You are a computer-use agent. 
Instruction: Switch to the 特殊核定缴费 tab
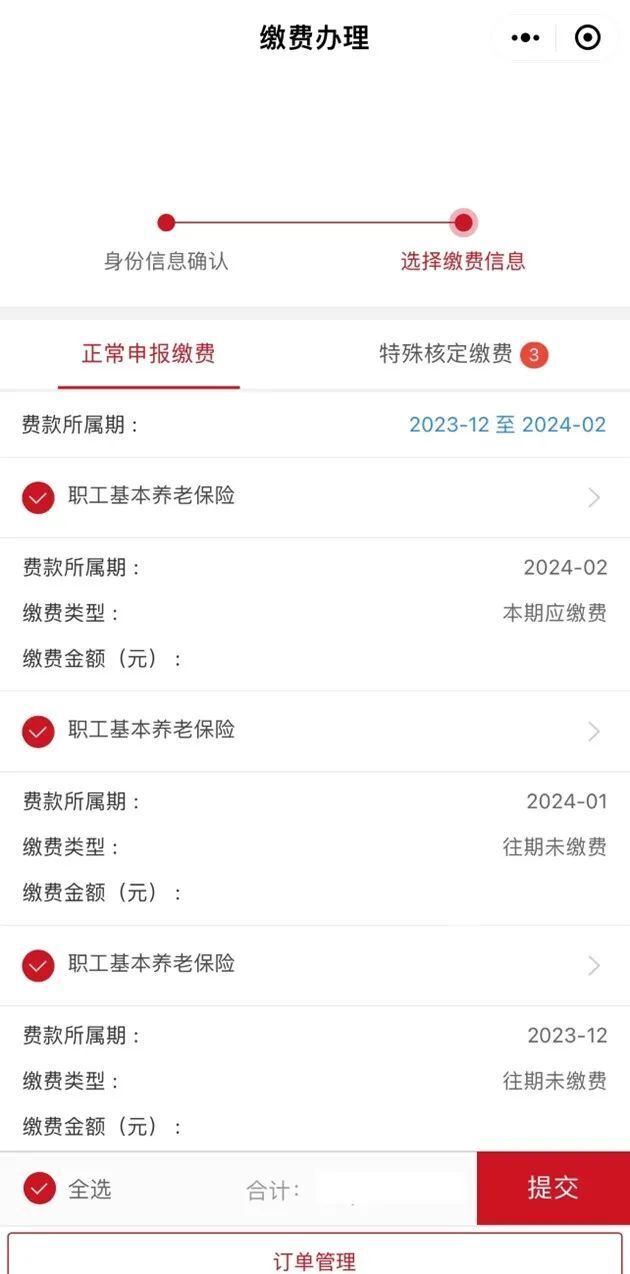463,354
